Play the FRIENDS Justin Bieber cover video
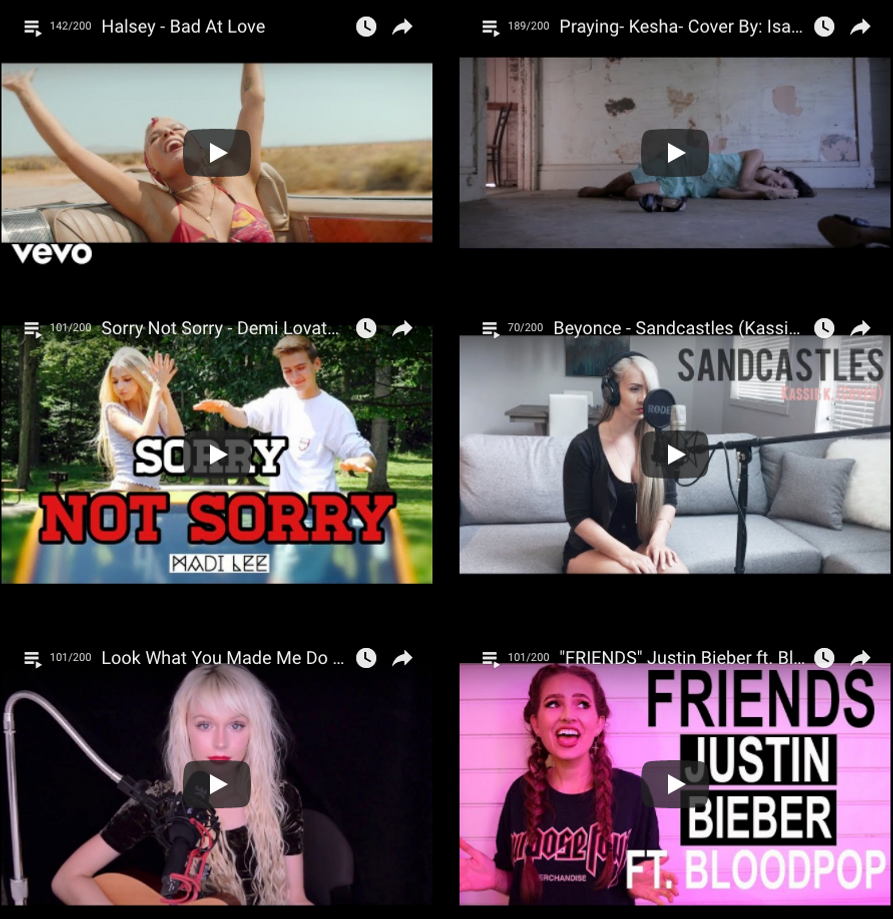The image size is (893, 919). (x=675, y=785)
